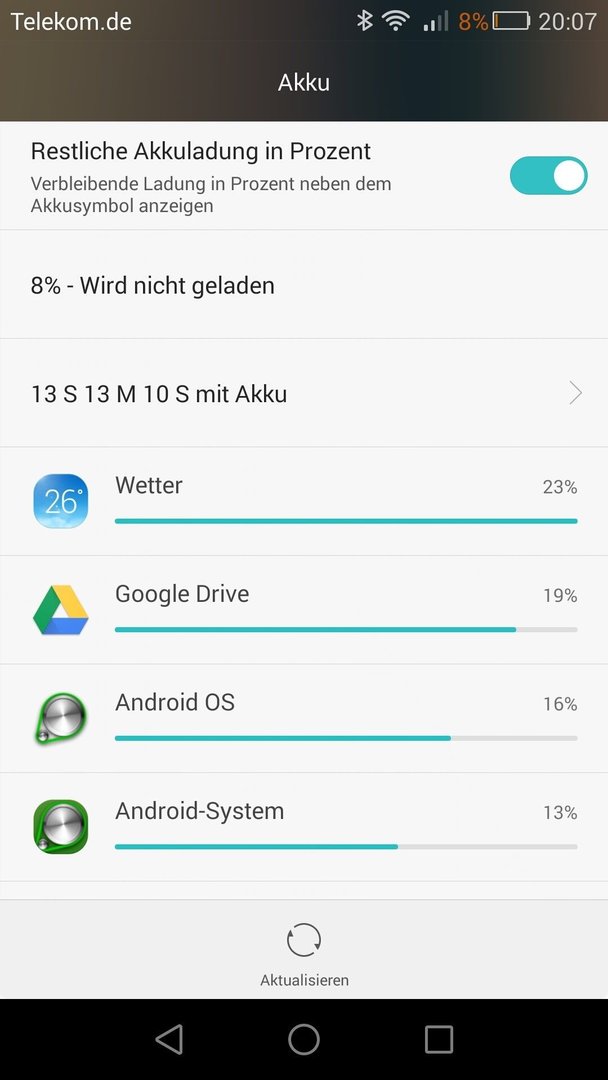The image size is (608, 1080).
Task: Go back with the navigation bar
Action: (x=169, y=1039)
